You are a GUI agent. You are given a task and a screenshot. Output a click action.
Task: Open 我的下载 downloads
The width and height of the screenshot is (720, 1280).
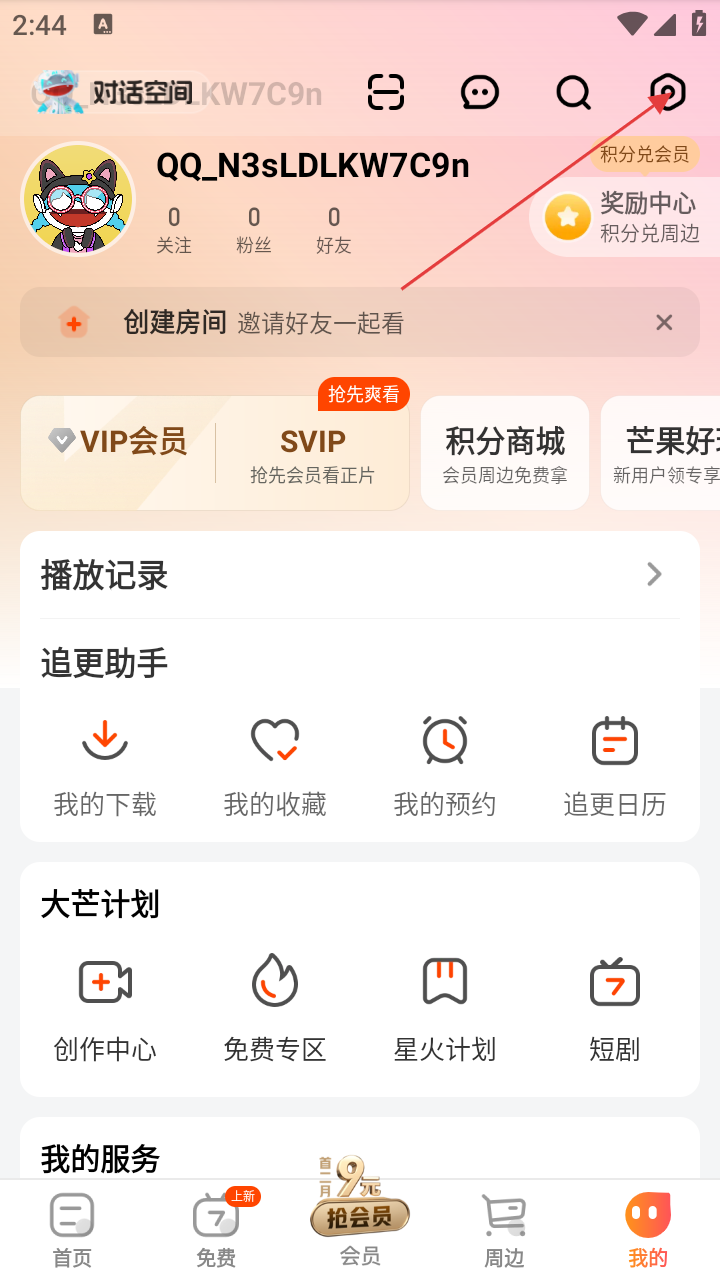pos(105,766)
